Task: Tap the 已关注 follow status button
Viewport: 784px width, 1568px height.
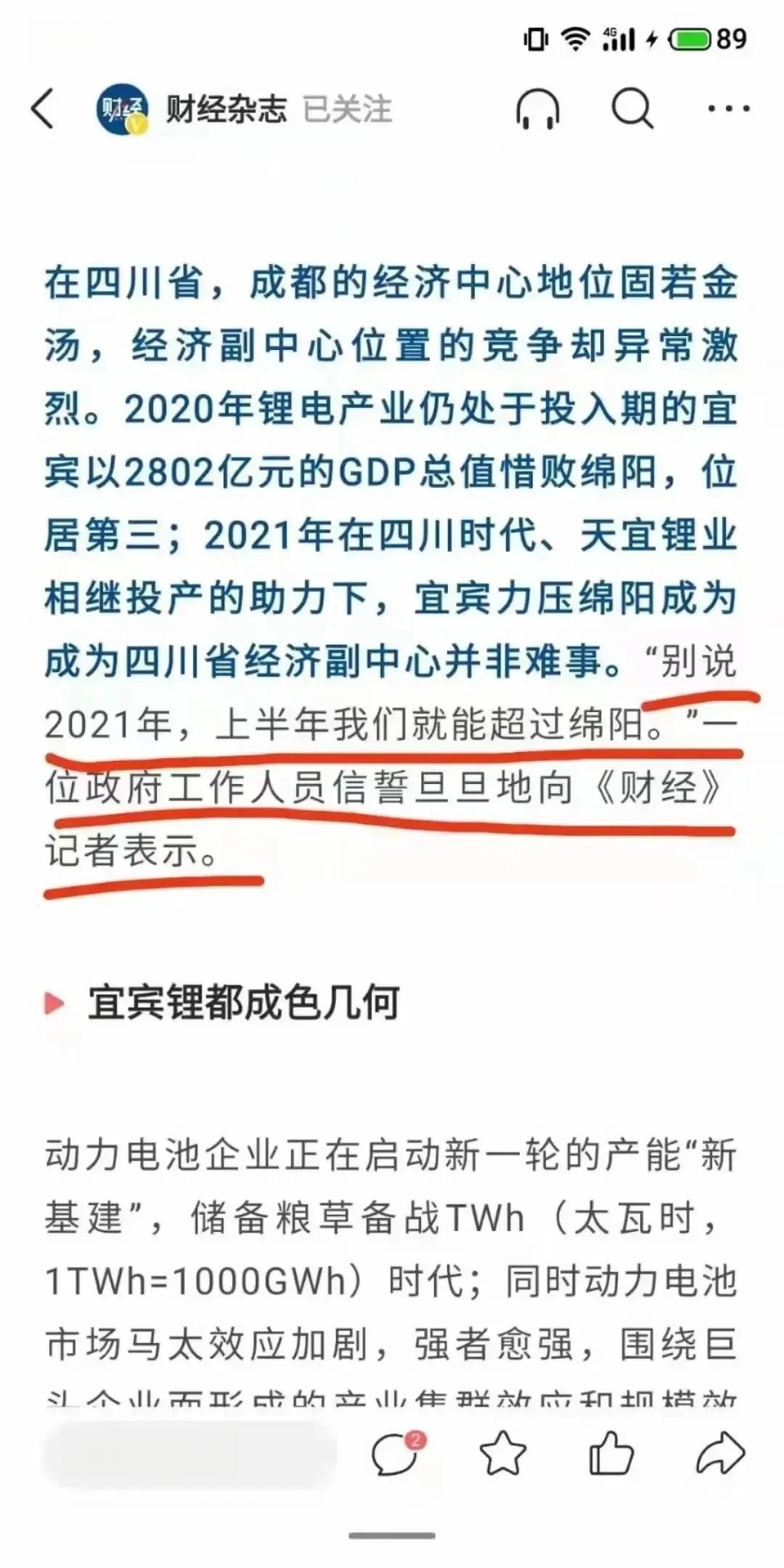Action: coord(348,109)
